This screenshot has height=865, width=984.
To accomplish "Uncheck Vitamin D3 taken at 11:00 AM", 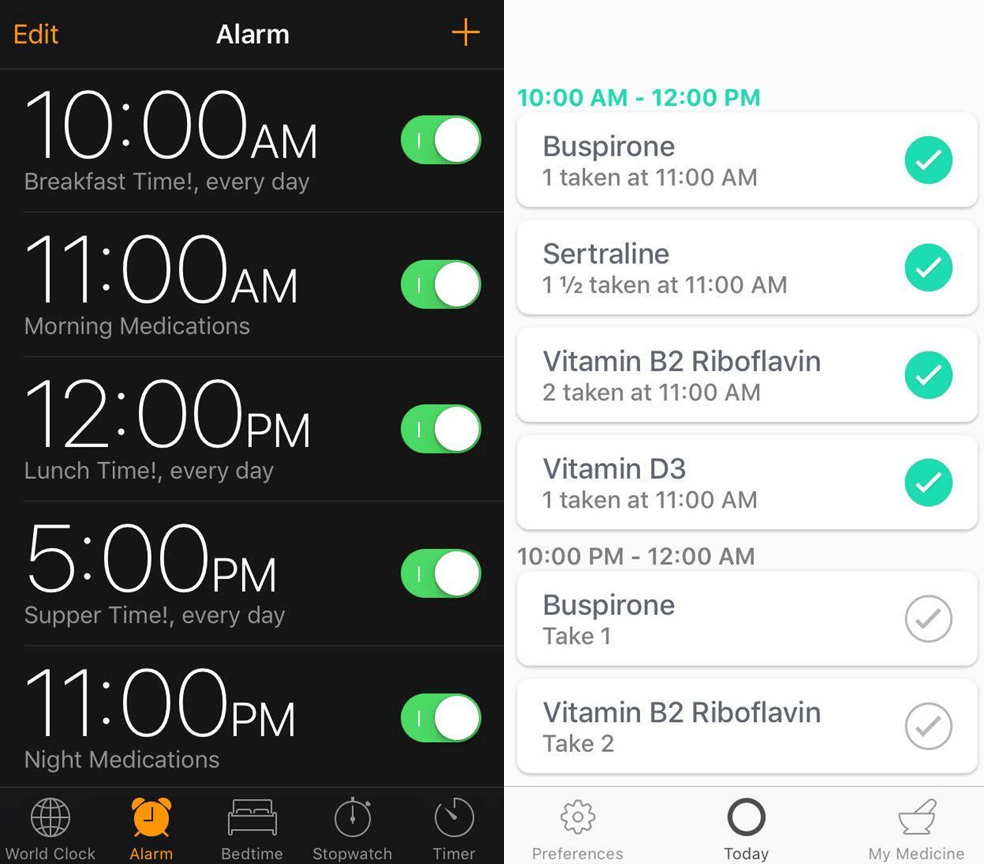I will pos(928,483).
